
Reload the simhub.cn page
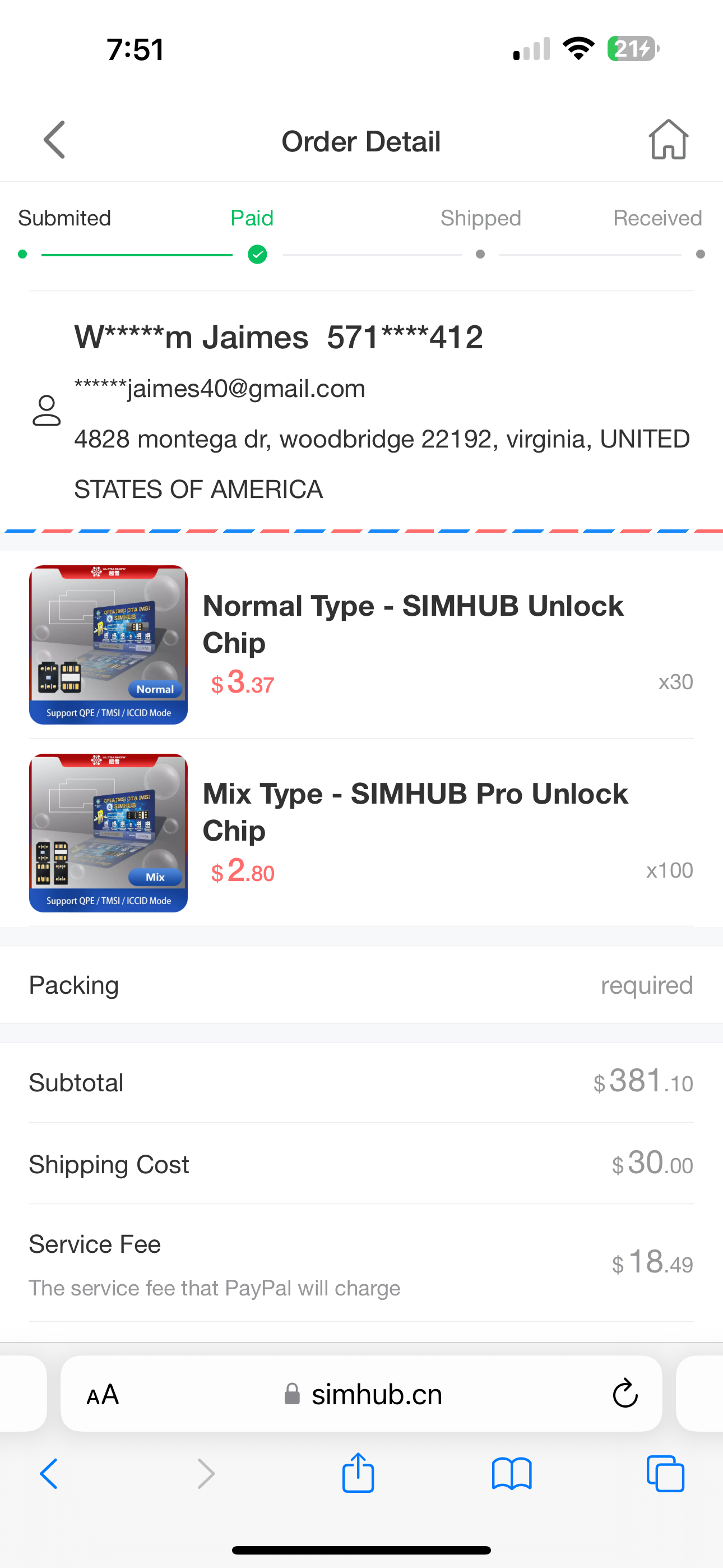click(x=625, y=1393)
